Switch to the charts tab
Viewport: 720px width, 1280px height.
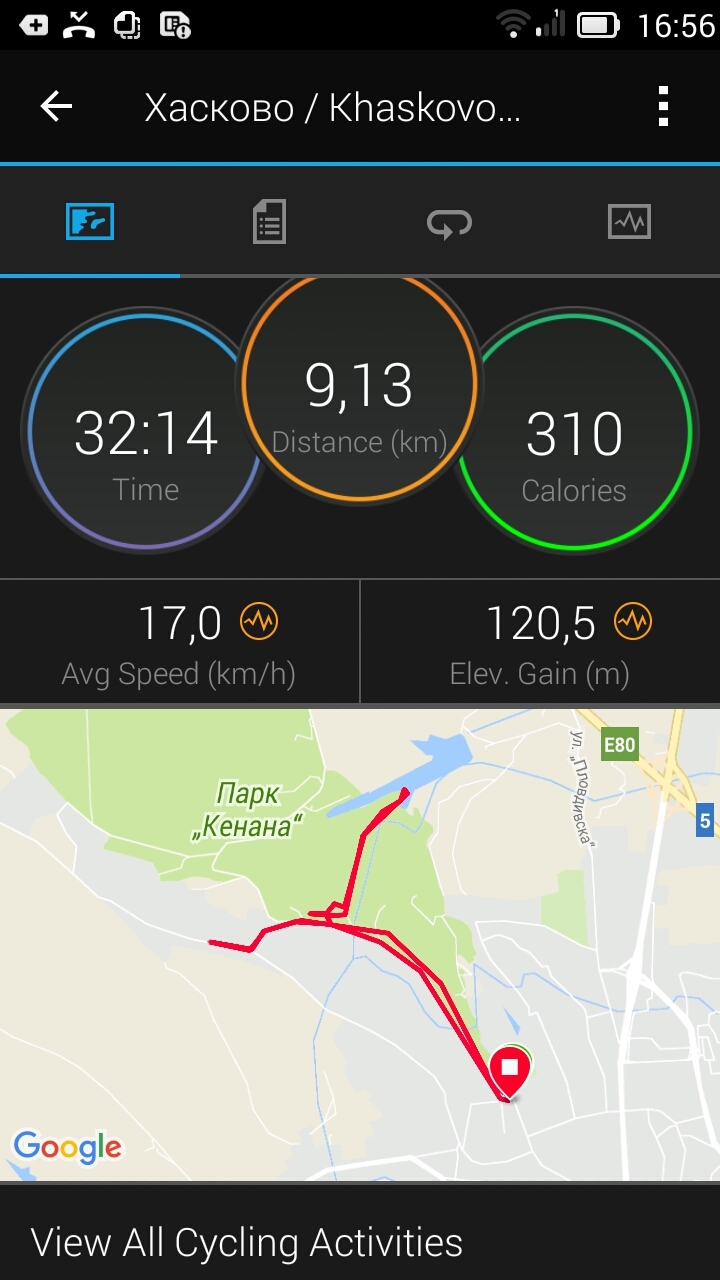(629, 221)
